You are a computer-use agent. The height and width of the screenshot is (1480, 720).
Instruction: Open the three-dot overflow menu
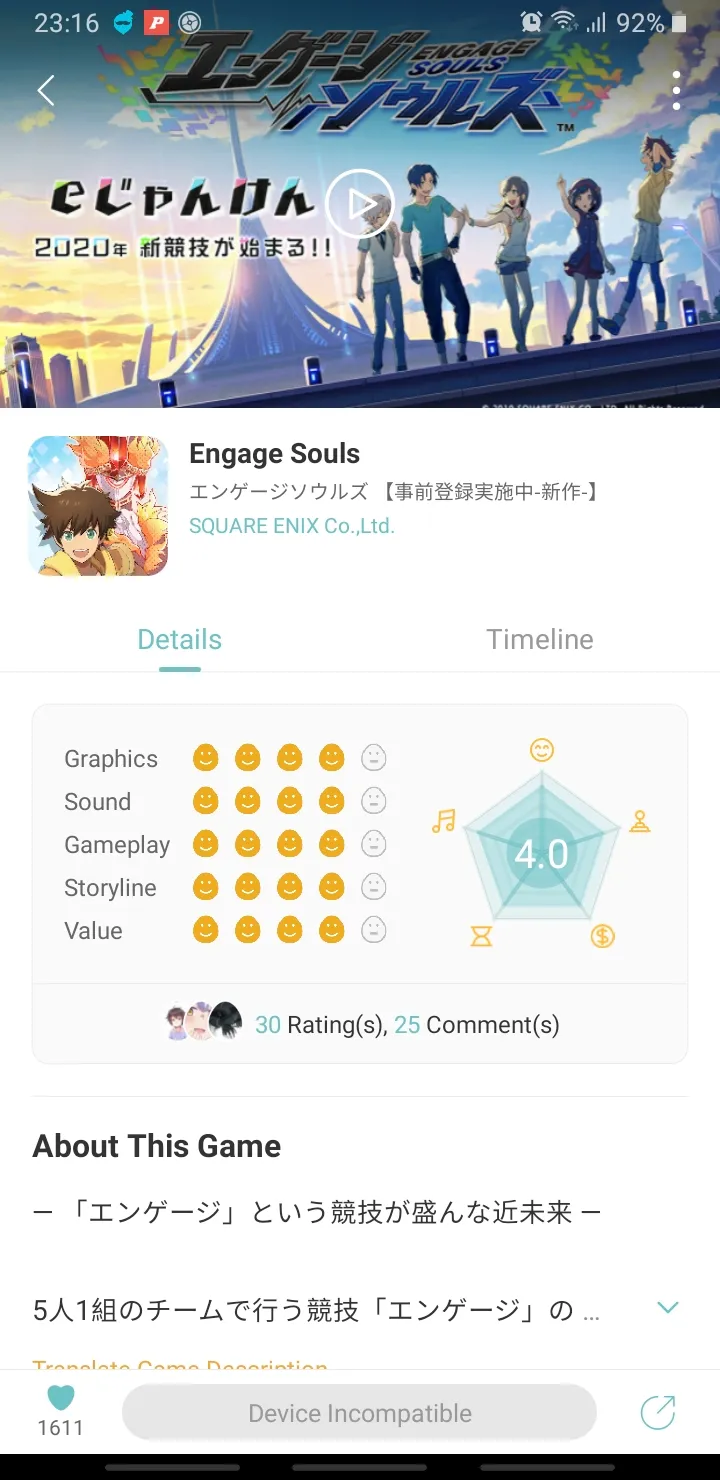click(677, 91)
